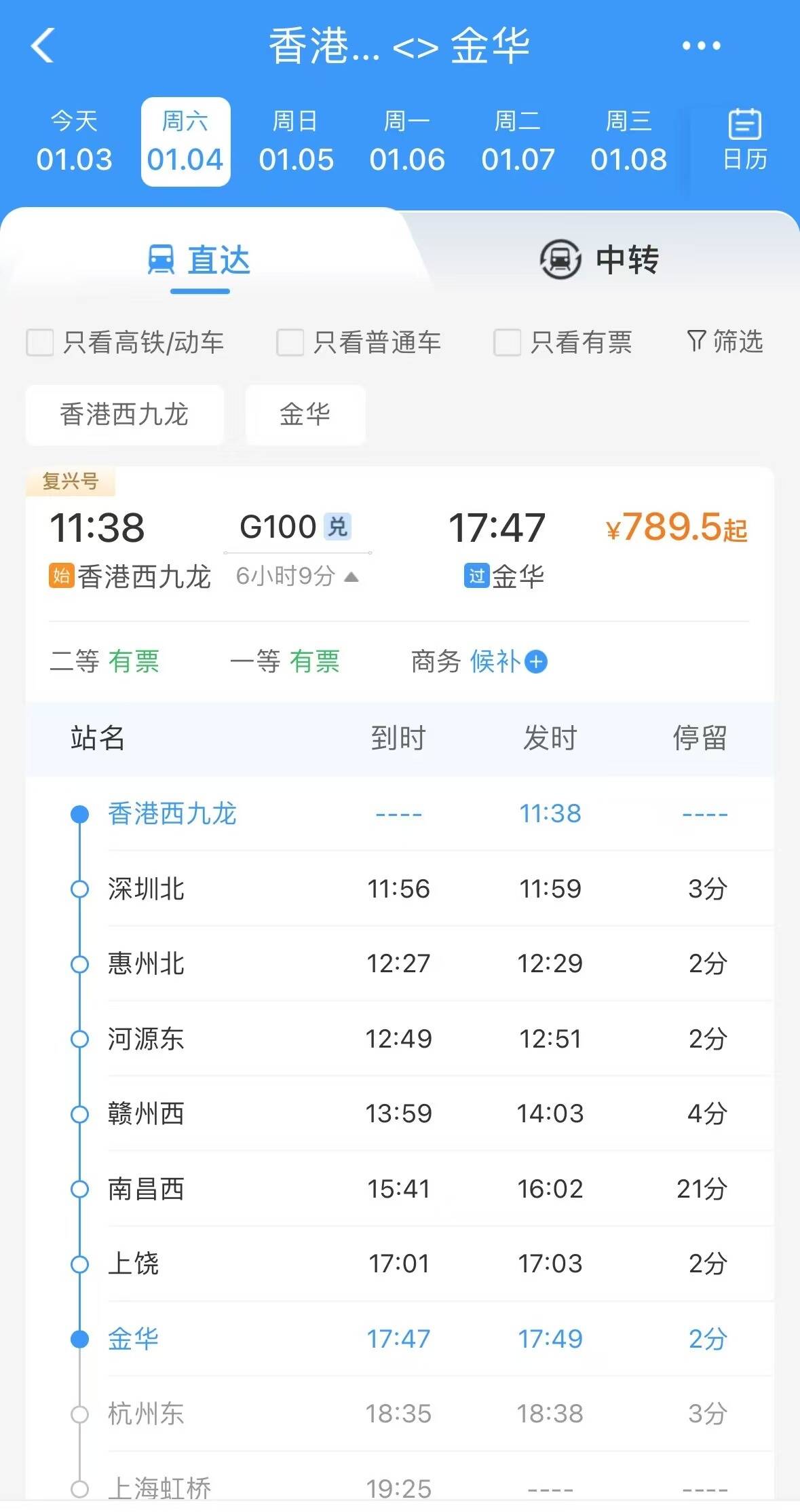This screenshot has height=1512, width=800.
Task: Tap the 金华 station chip
Action: click(x=305, y=415)
